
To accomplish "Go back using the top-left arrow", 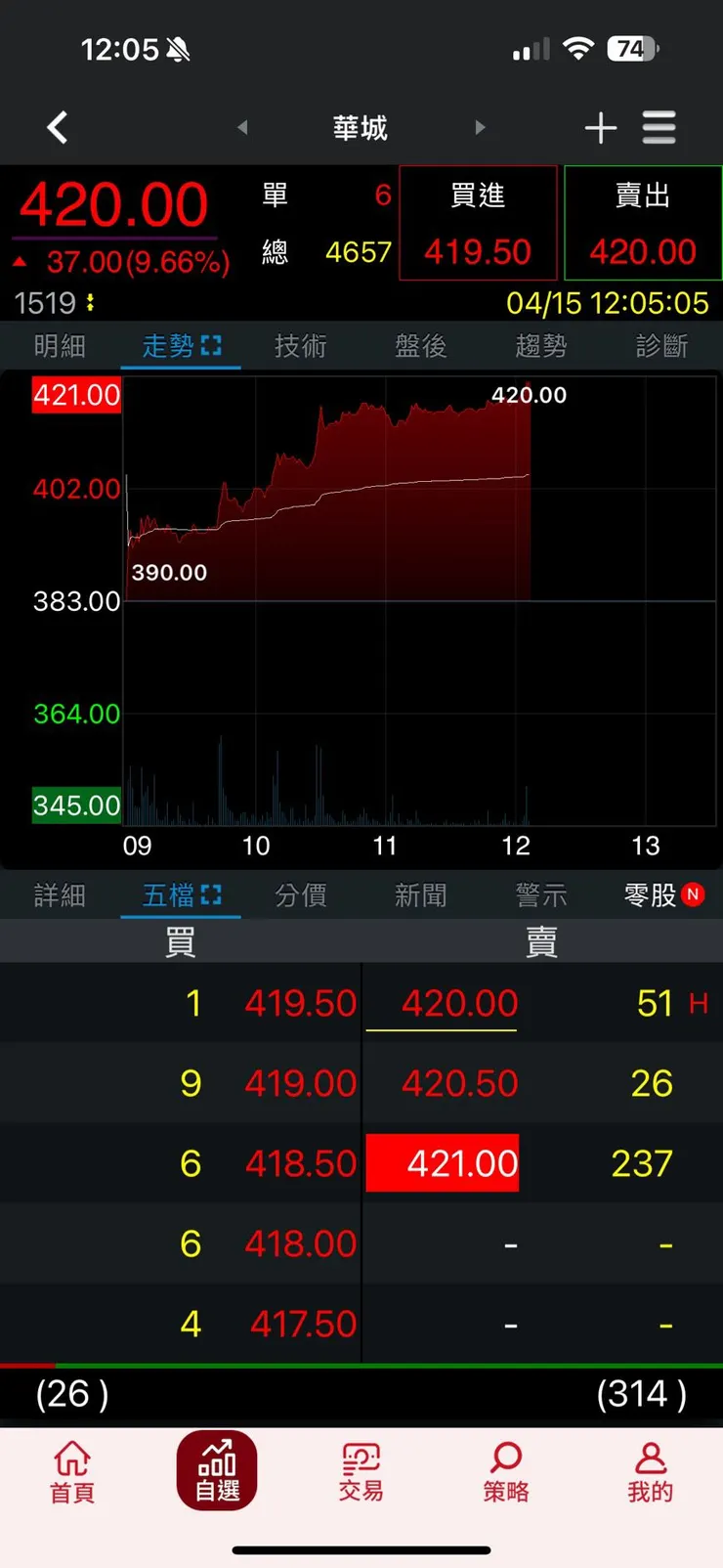I will (x=58, y=127).
